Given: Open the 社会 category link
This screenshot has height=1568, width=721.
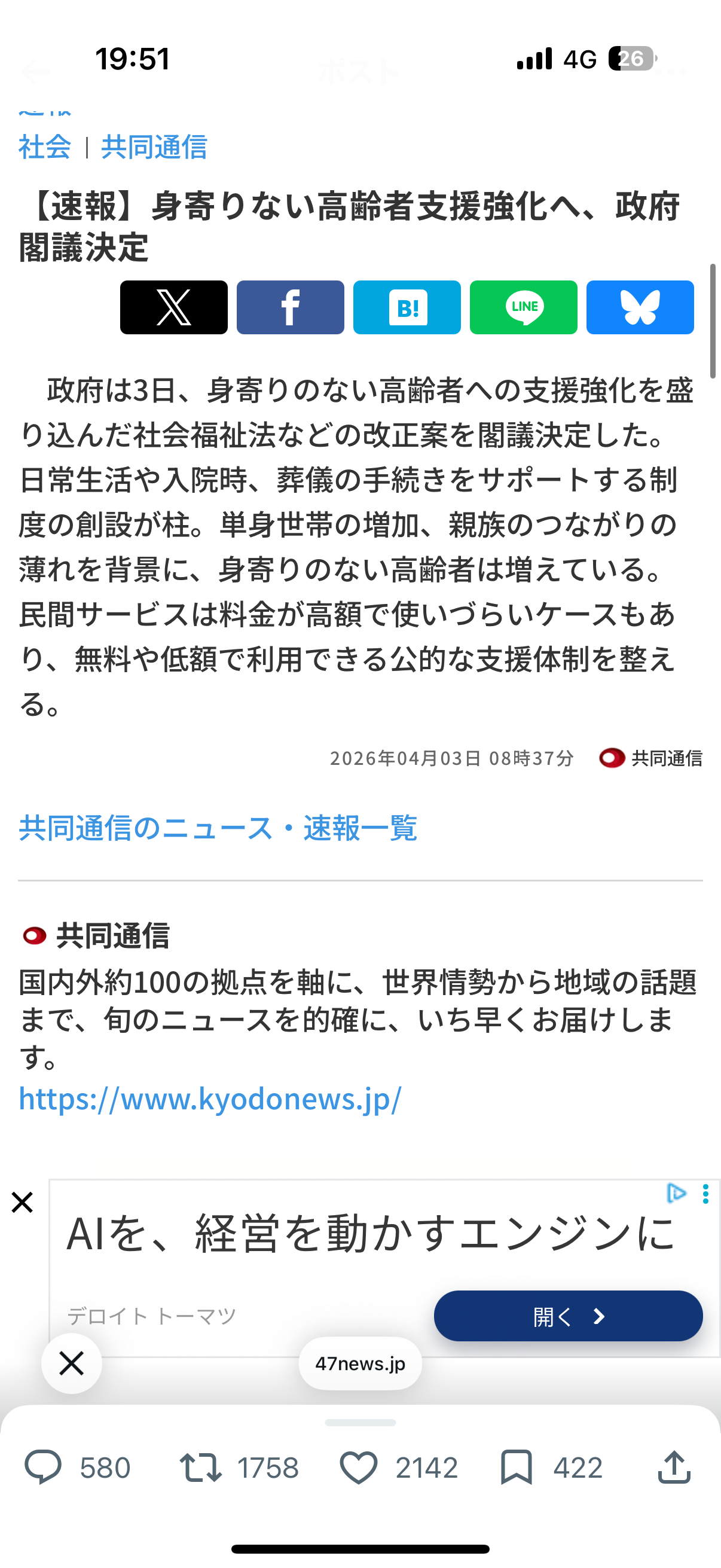Looking at the screenshot, I should coord(44,147).
